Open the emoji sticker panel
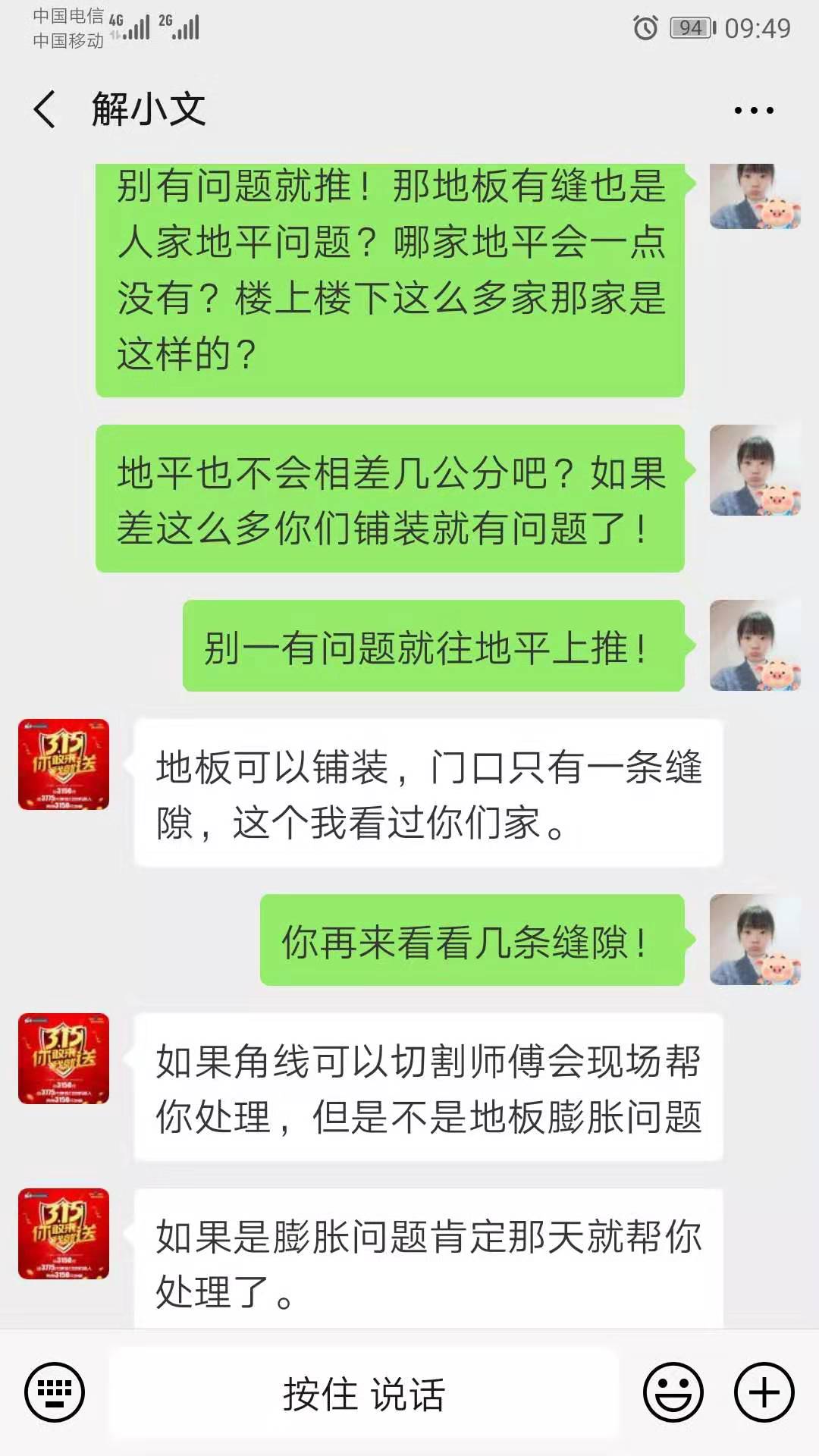The width and height of the screenshot is (819, 1456). coord(673,1392)
